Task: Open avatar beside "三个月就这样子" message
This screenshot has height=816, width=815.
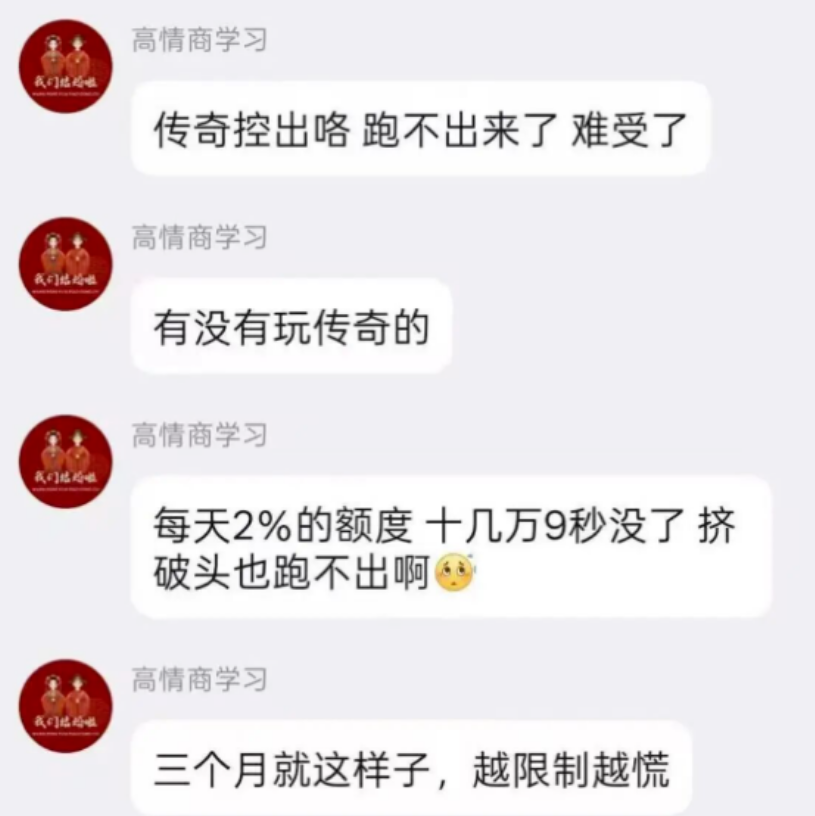Action: (x=66, y=706)
